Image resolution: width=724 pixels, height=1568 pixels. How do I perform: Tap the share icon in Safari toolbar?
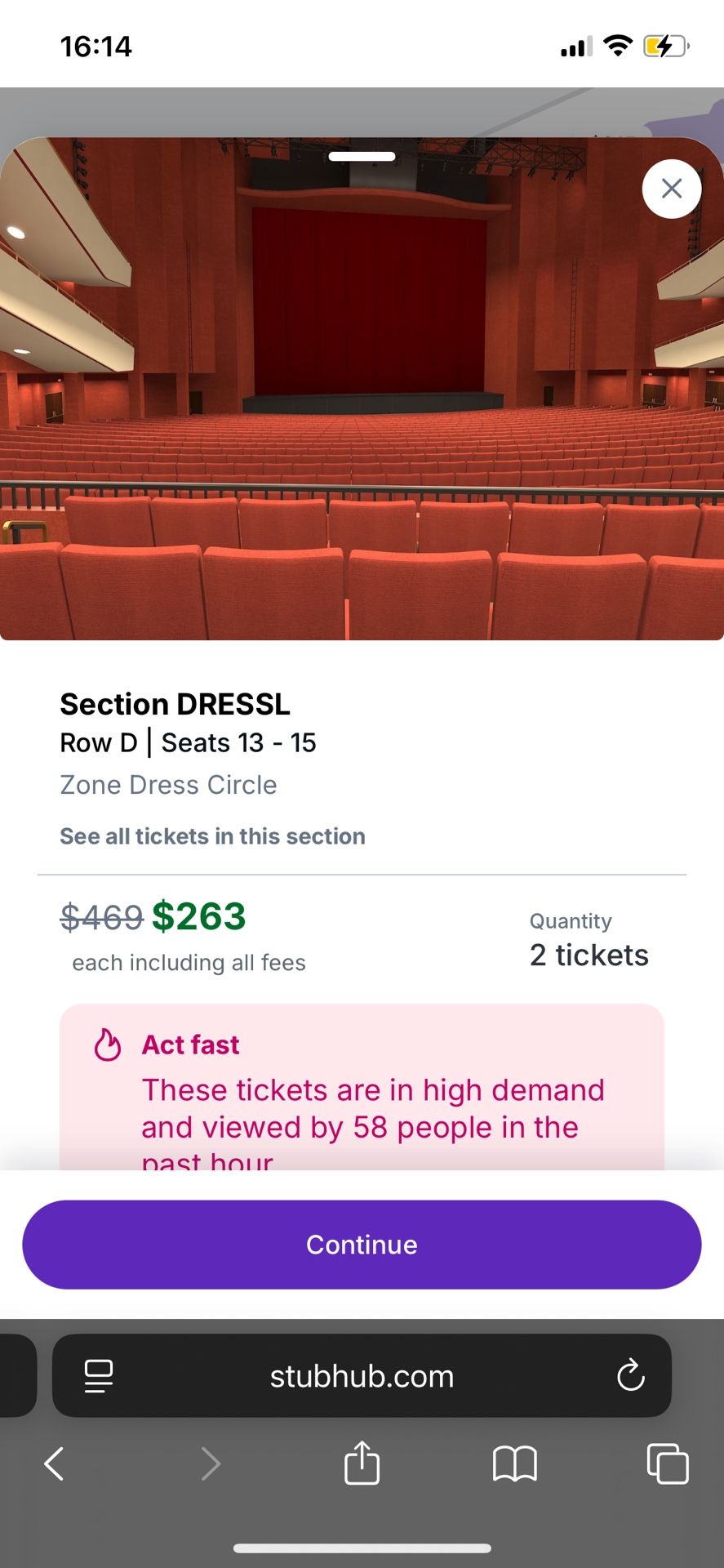(x=362, y=1464)
